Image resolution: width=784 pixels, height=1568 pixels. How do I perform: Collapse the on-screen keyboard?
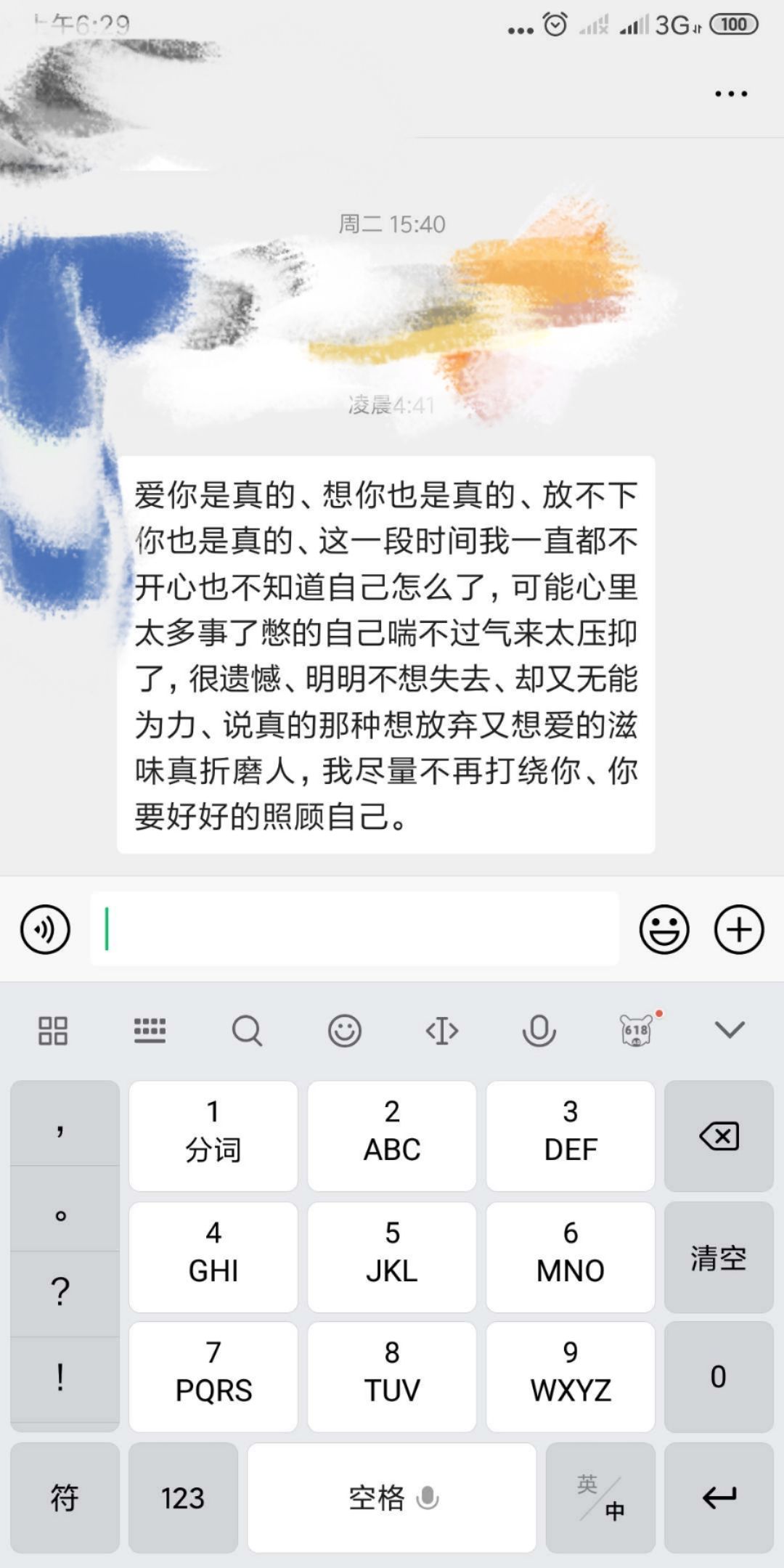730,1029
